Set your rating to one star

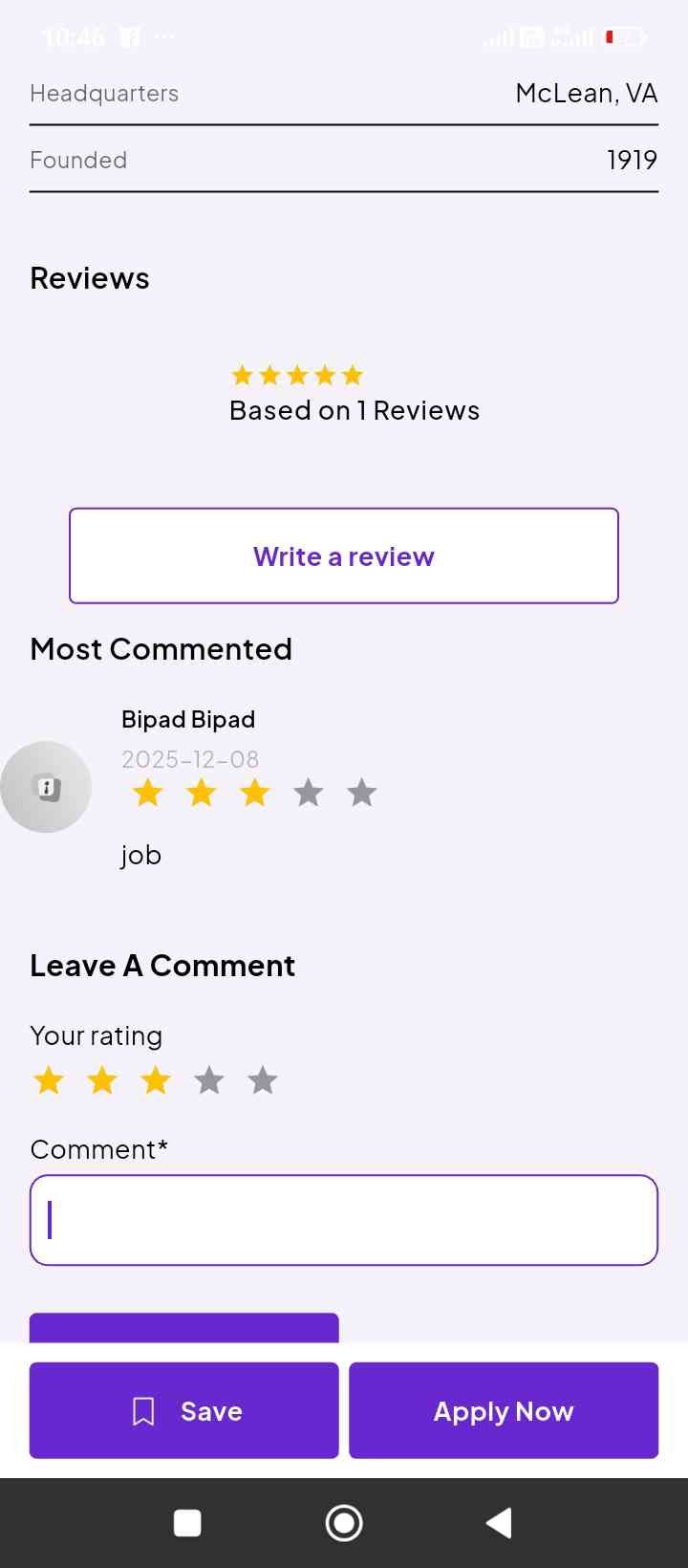(49, 1080)
